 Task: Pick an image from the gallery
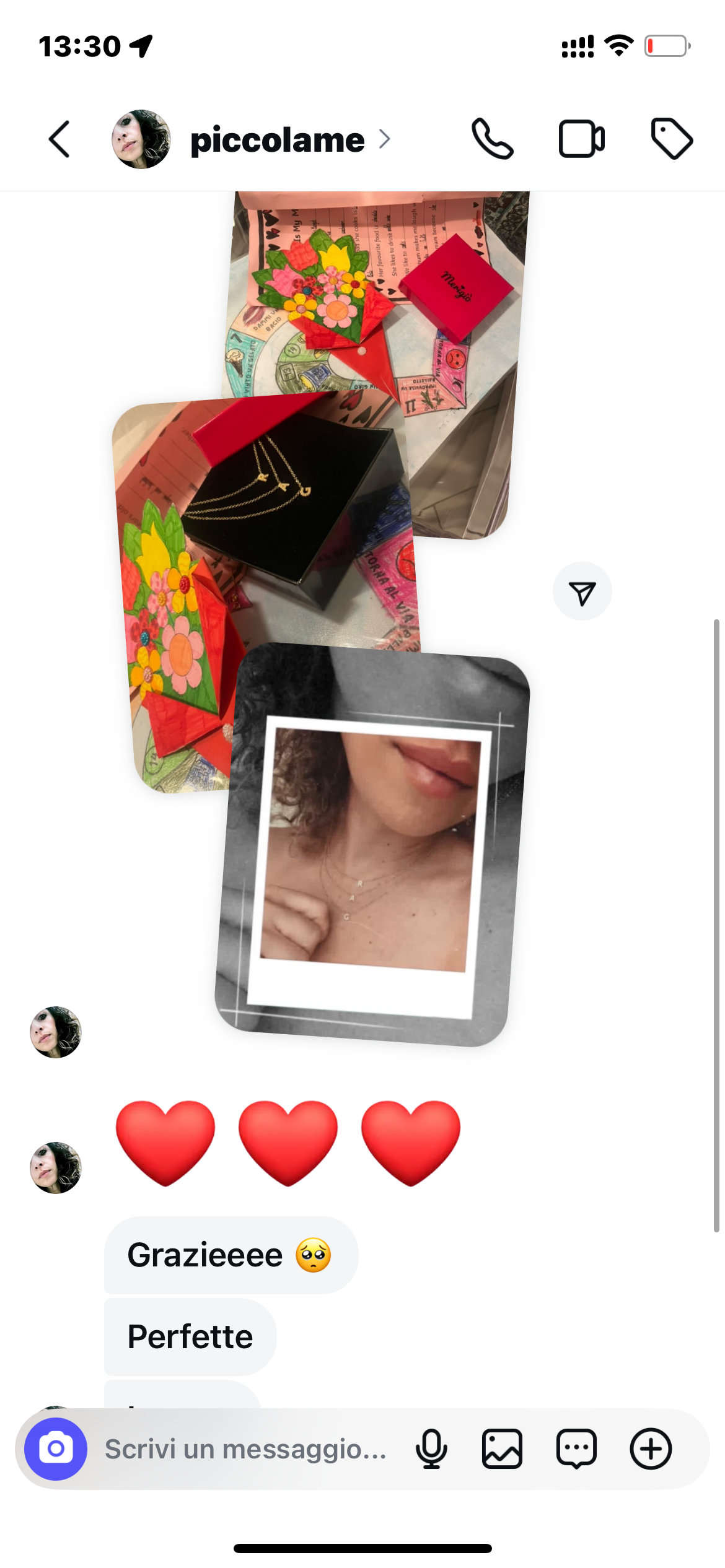(x=502, y=1449)
